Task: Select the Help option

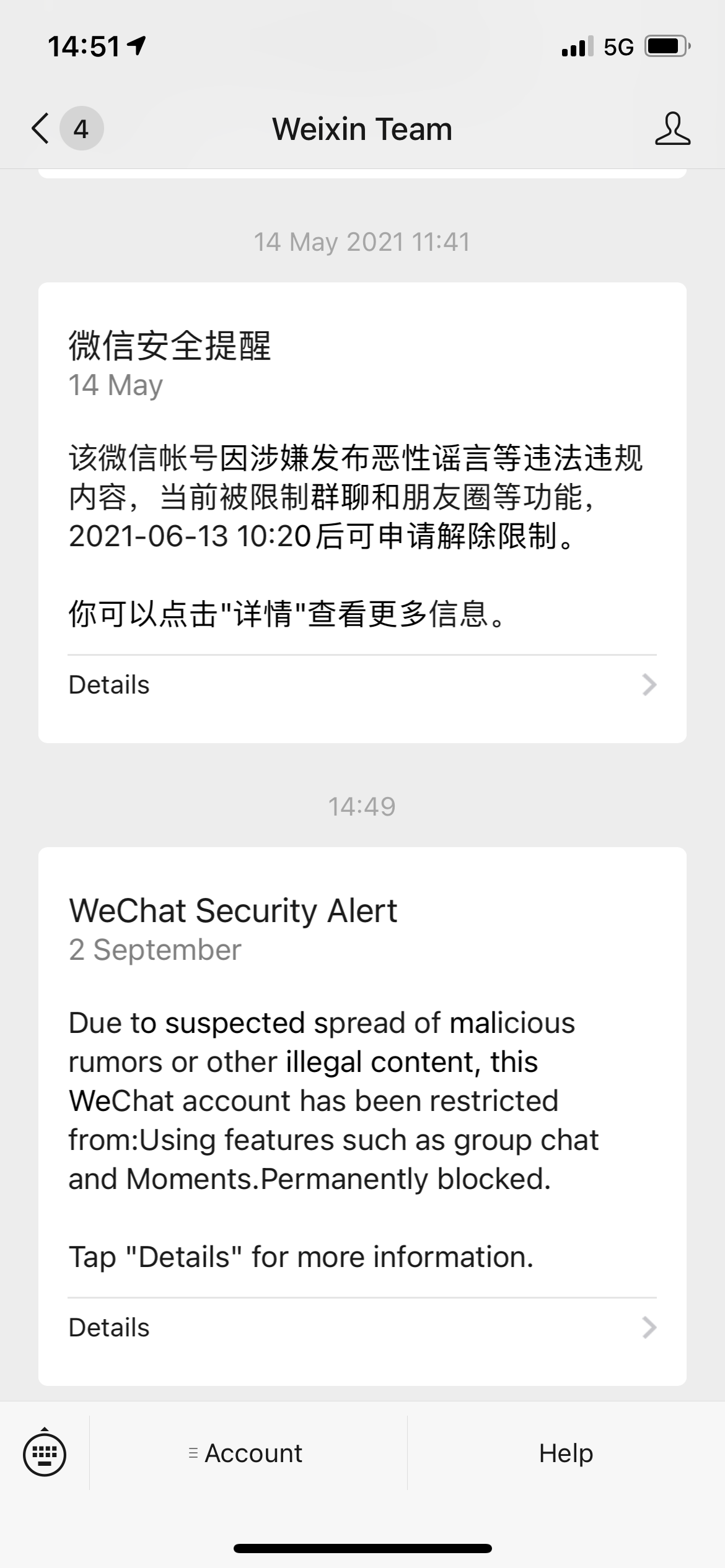Action: click(566, 1453)
